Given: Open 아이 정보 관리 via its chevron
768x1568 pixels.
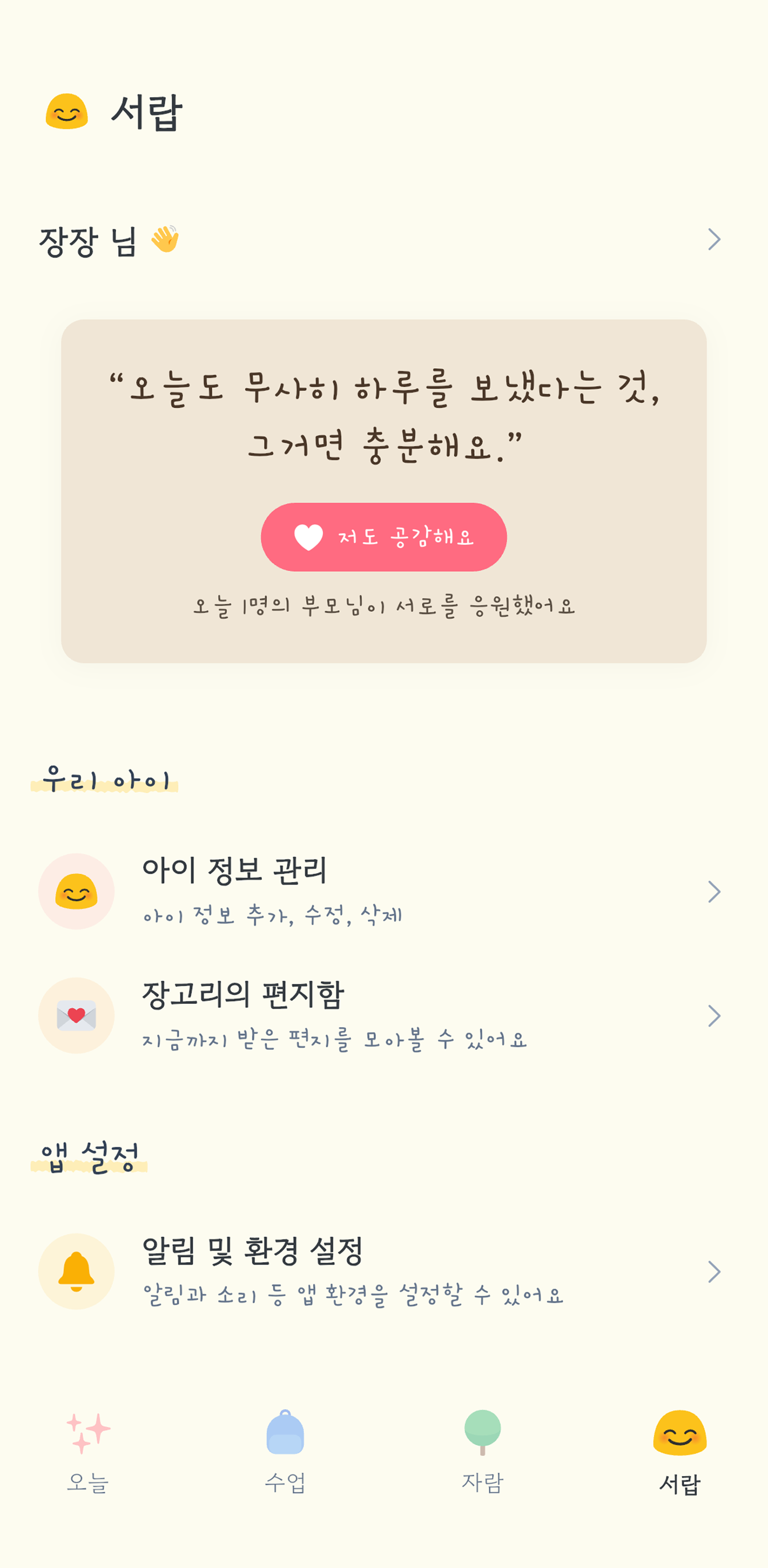Looking at the screenshot, I should point(716,891).
